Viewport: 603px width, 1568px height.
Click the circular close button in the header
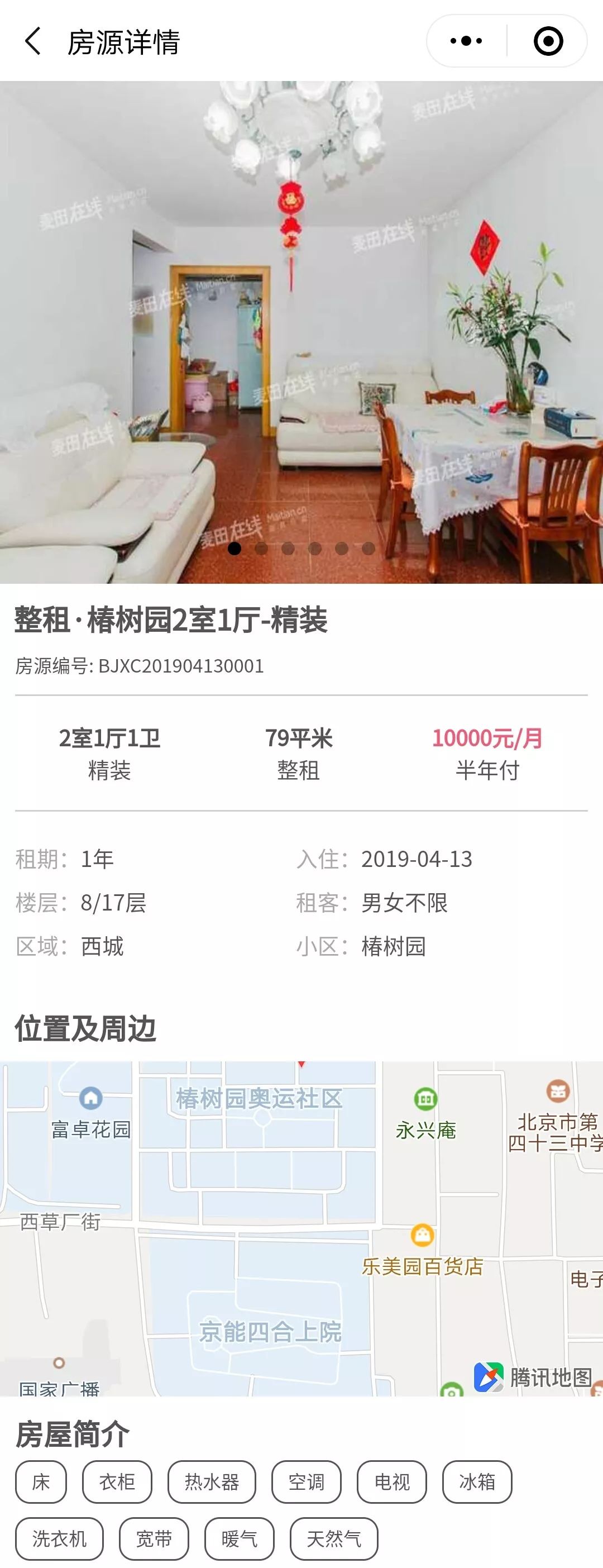click(x=547, y=40)
